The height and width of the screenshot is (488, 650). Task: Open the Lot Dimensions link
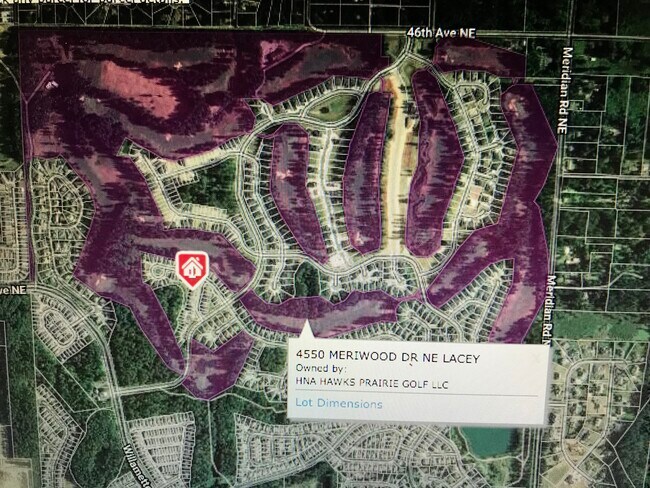pos(338,404)
